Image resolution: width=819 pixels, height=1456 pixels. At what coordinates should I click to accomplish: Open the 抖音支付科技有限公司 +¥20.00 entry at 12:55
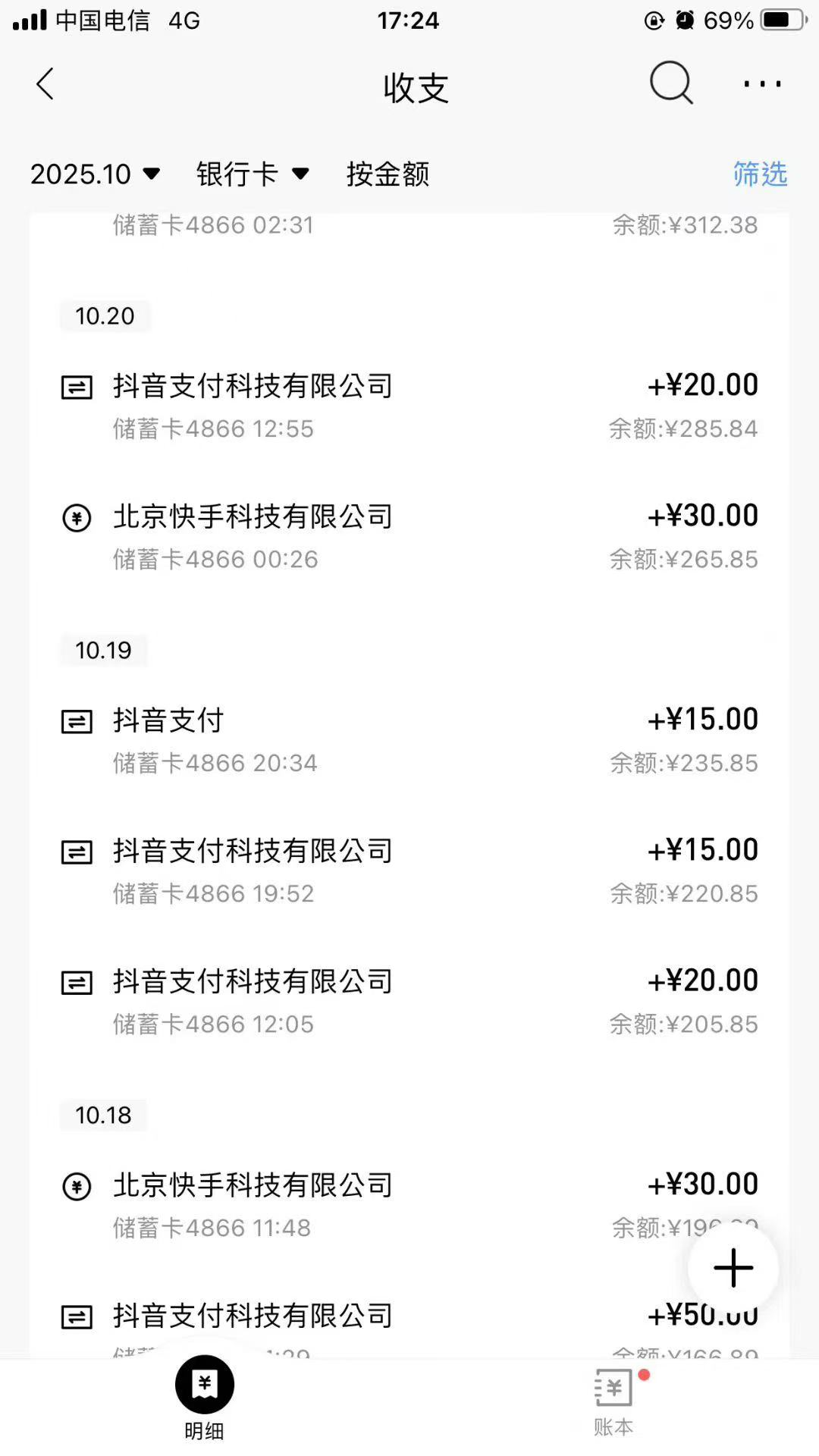(409, 406)
